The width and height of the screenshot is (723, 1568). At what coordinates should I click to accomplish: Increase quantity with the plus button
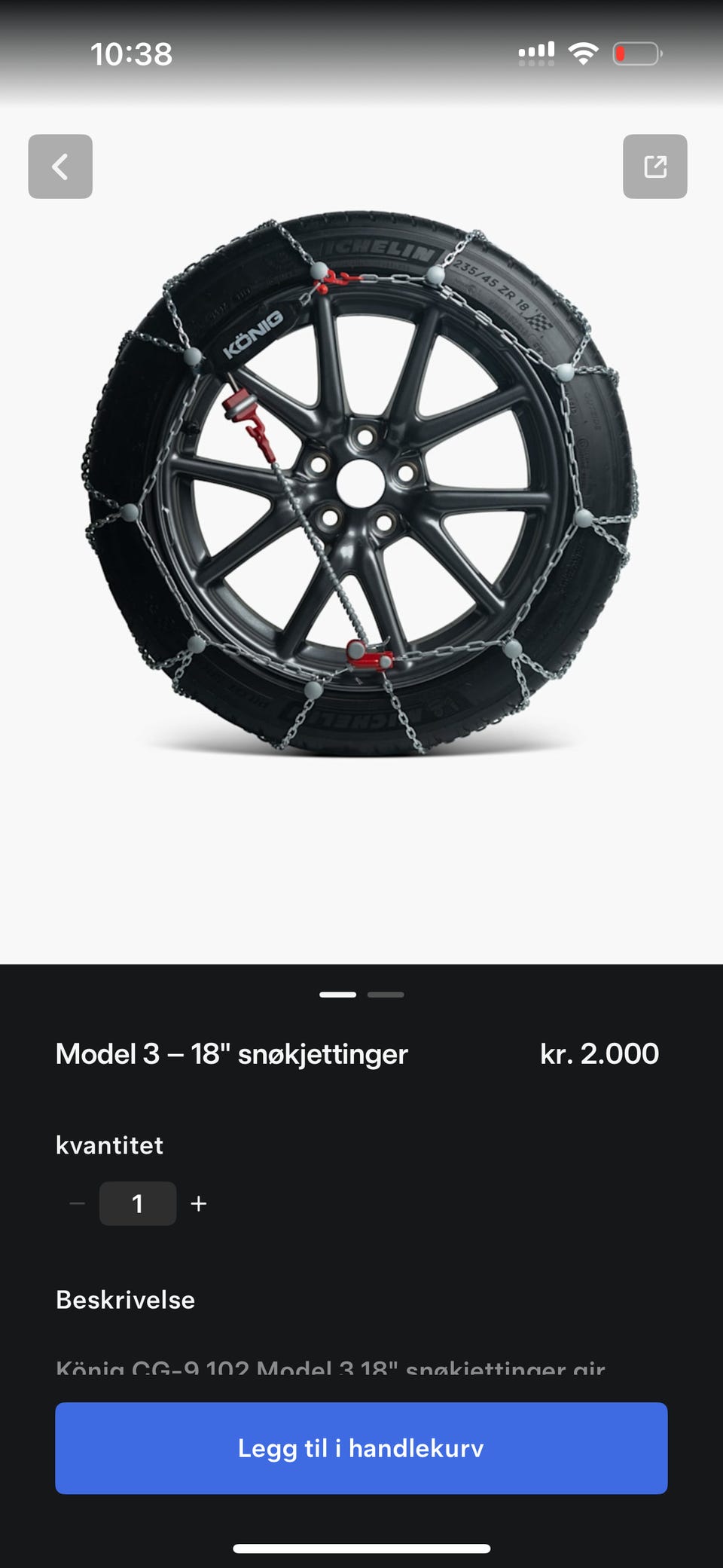(199, 1203)
